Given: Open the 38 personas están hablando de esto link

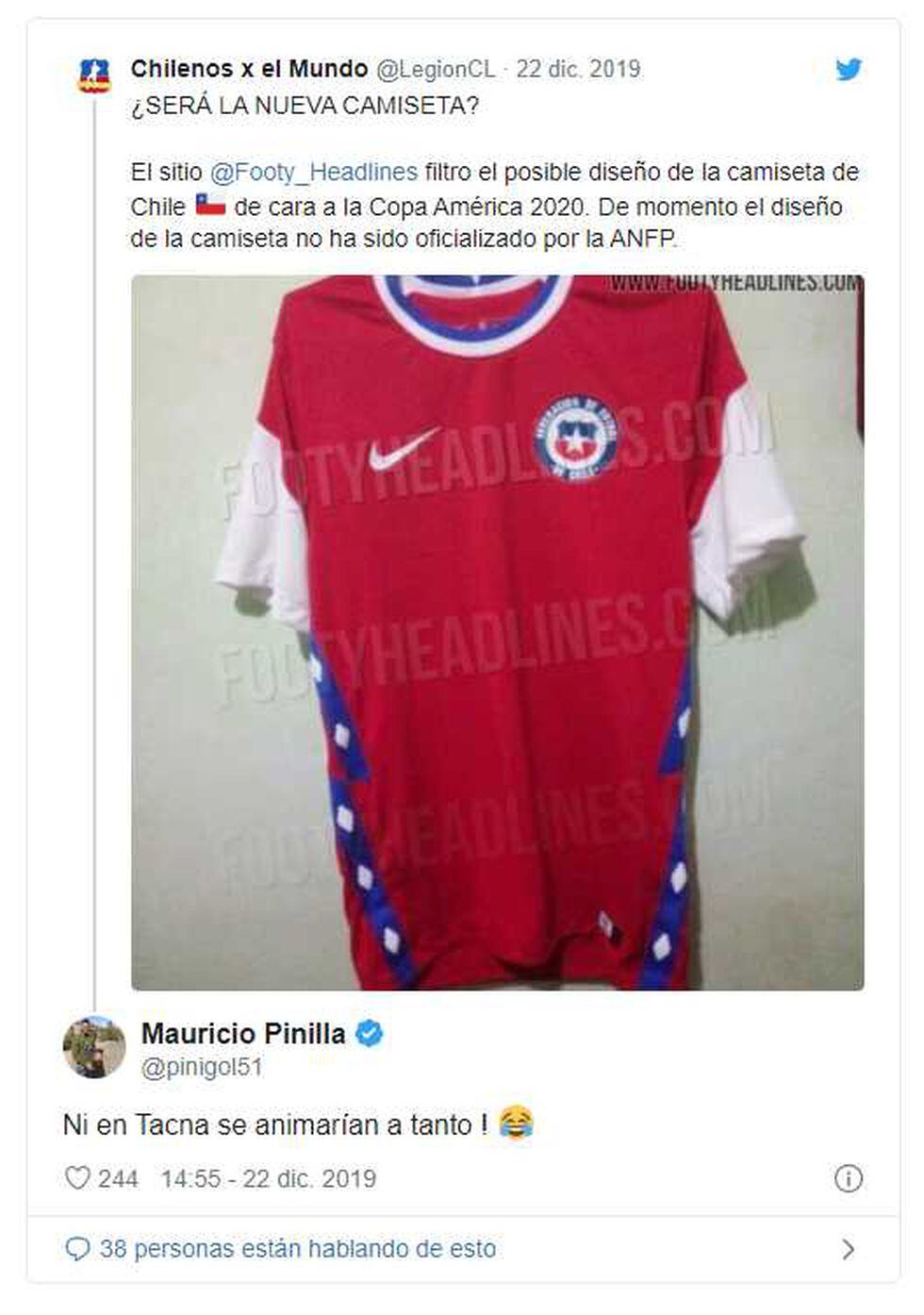Looking at the screenshot, I should pyautogui.click(x=297, y=1249).
